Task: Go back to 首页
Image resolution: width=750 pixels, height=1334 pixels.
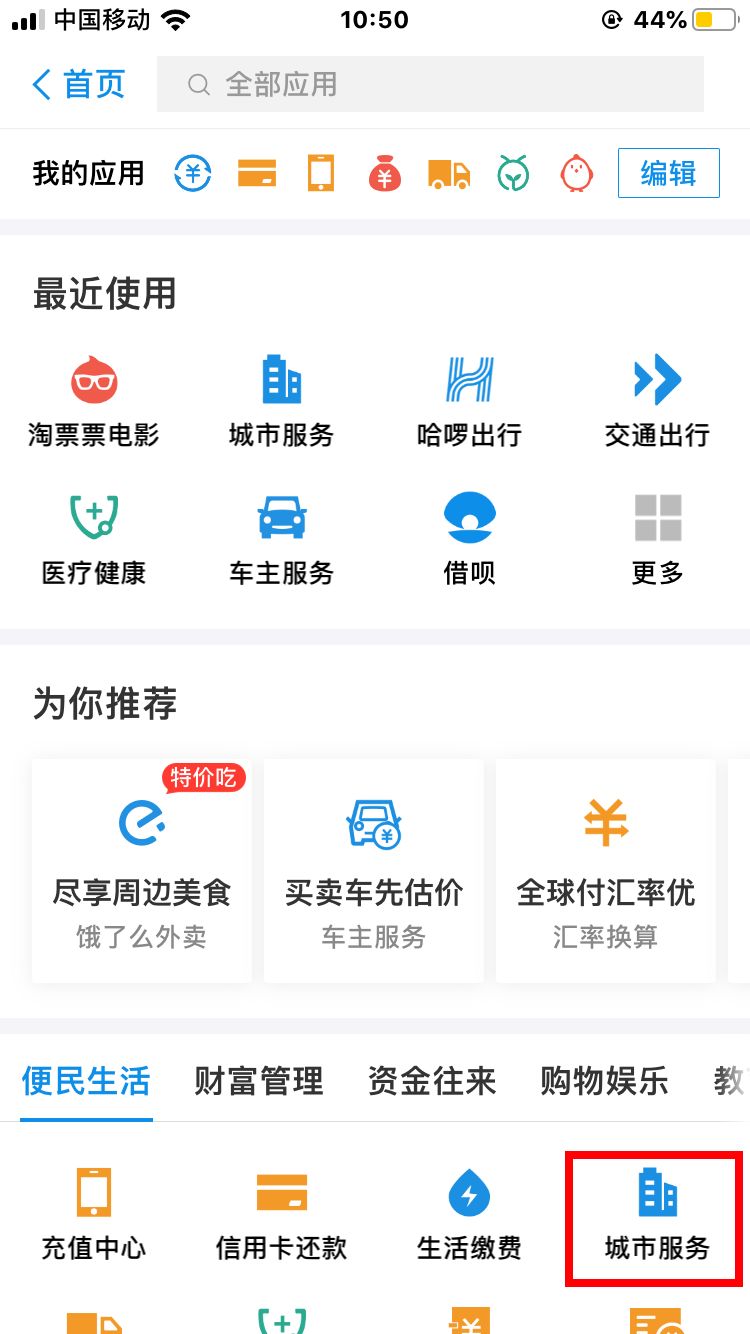Action: (78, 84)
